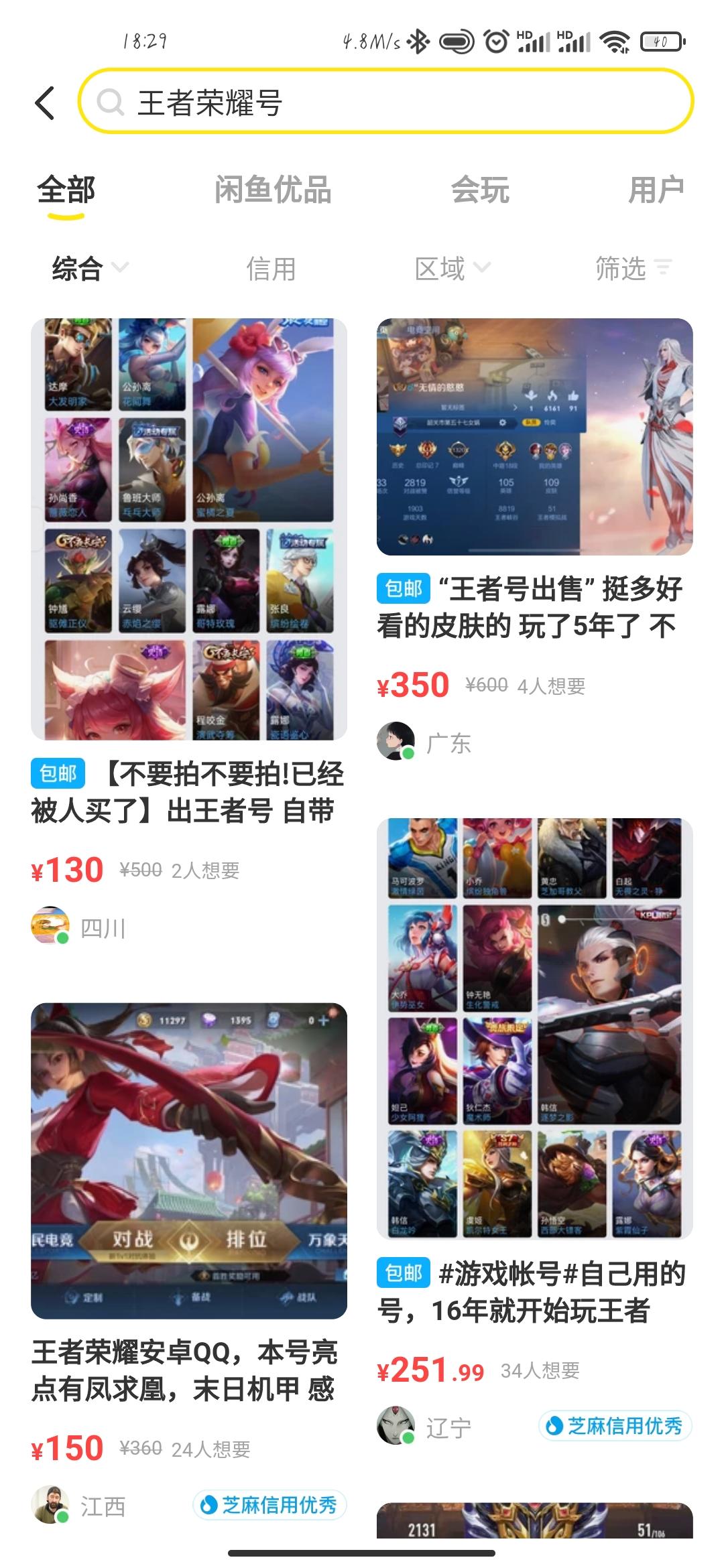Open the 筛选 filter options
The image size is (724, 1568).
(x=633, y=269)
